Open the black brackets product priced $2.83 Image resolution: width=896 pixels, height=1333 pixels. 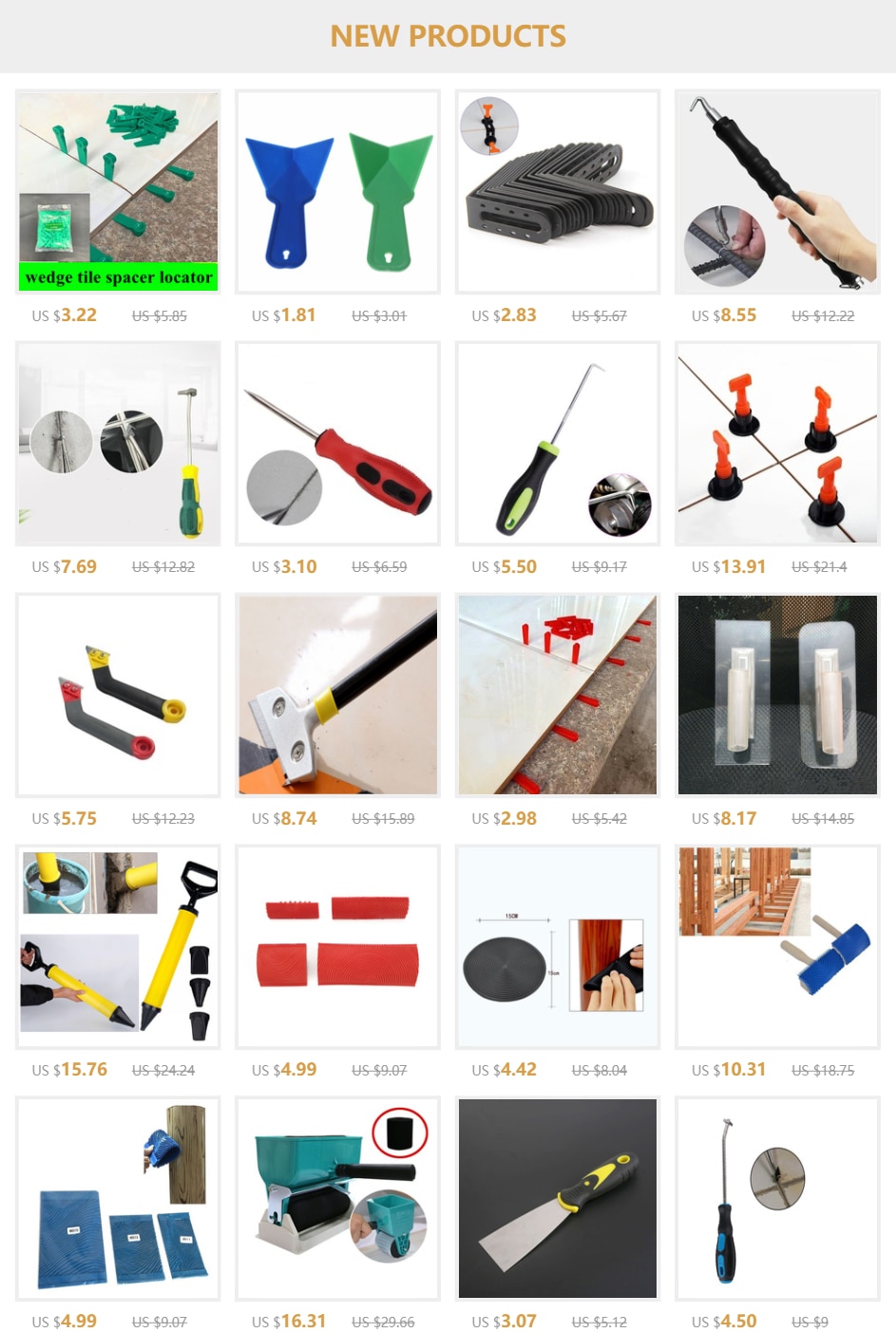pyautogui.click(x=558, y=192)
